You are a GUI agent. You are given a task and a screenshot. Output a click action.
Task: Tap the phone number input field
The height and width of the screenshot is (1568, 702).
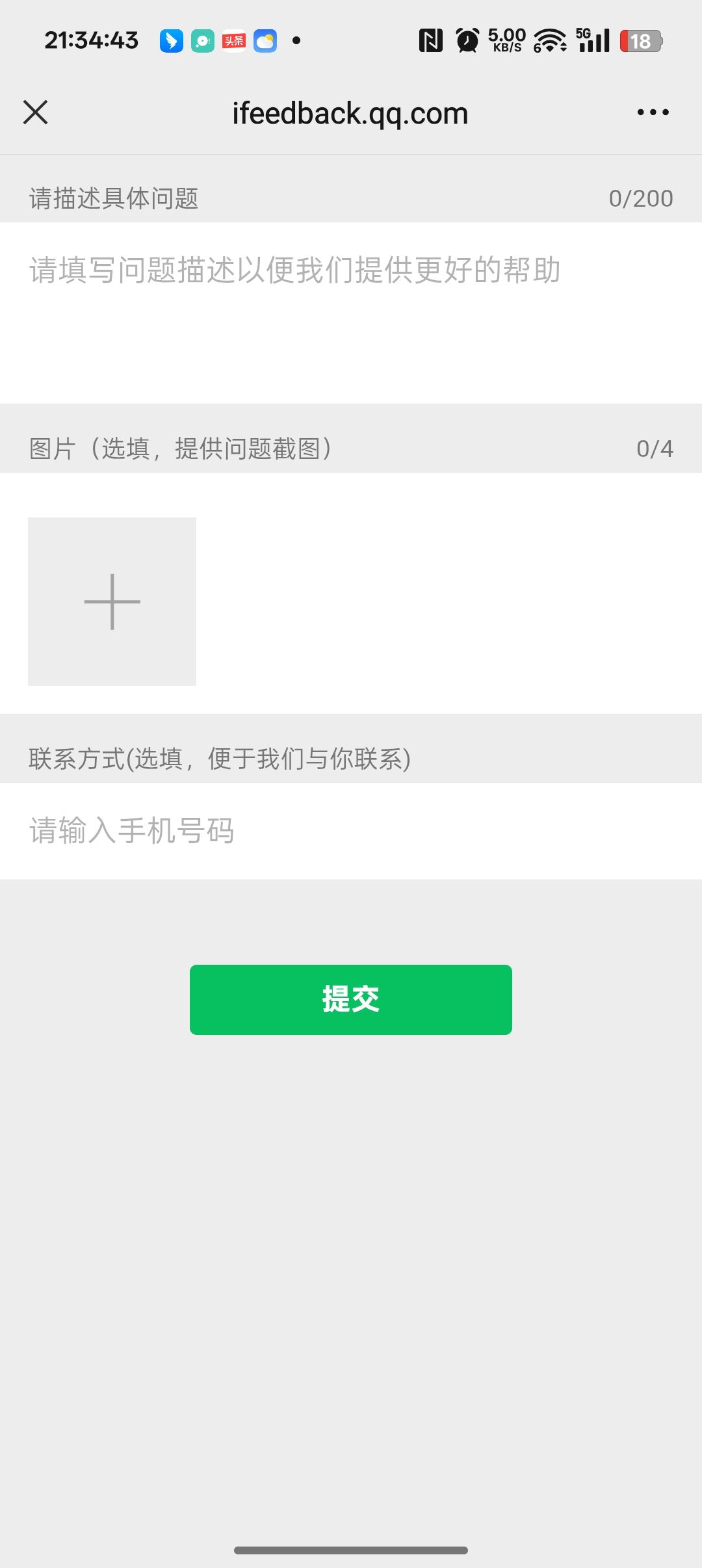point(351,831)
